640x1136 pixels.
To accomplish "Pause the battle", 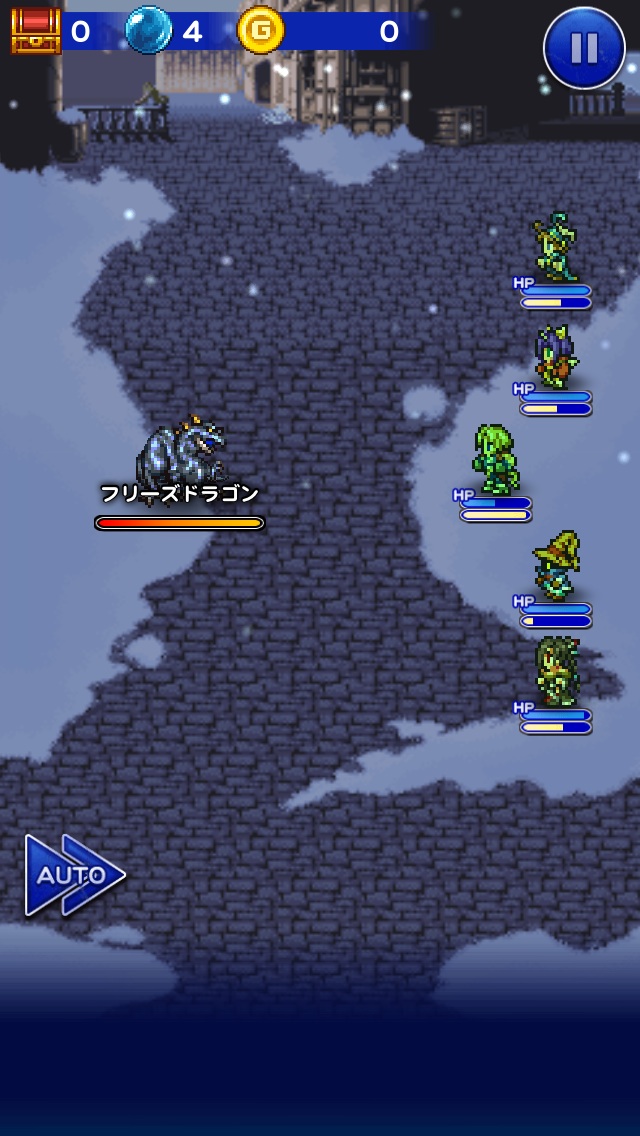I will point(584,47).
